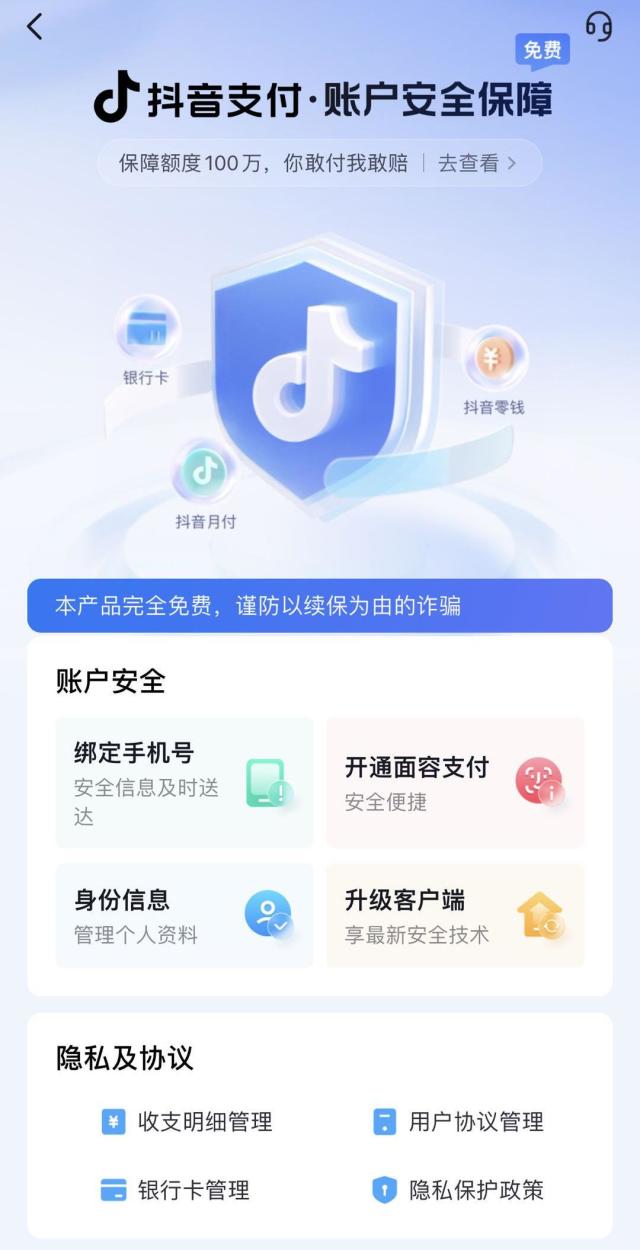Go back using the top-left arrow
640x1250 pixels.
coord(35,27)
